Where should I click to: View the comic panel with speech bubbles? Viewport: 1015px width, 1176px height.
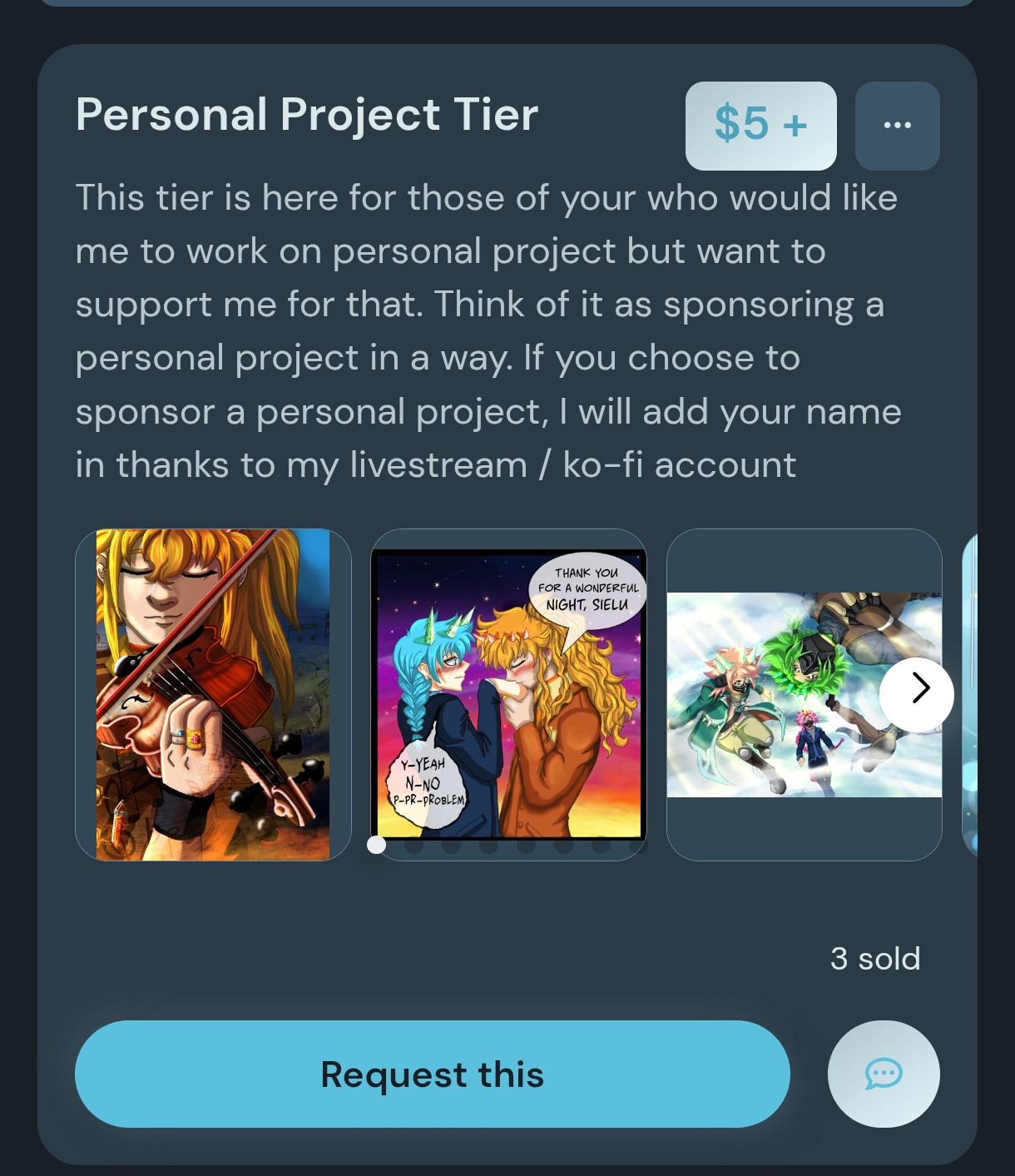[508, 694]
